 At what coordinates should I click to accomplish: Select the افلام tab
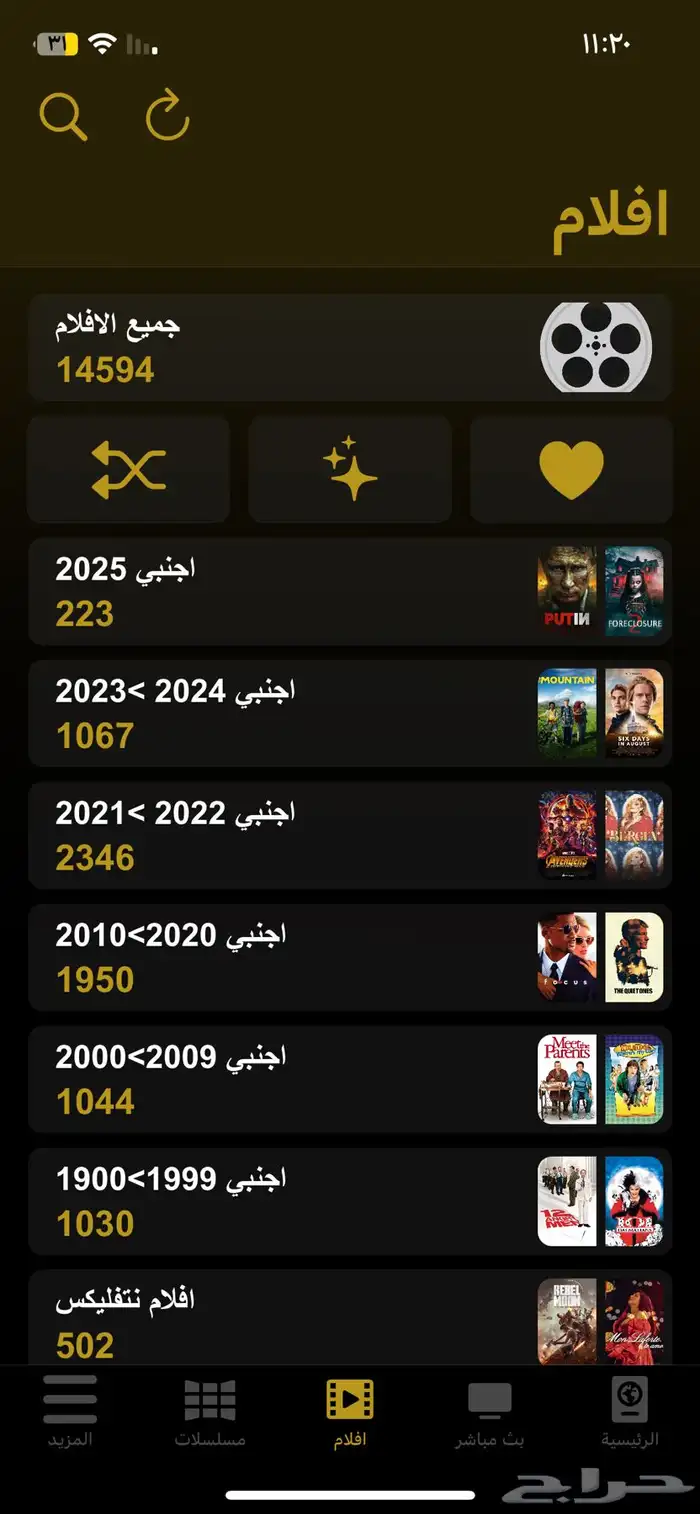pyautogui.click(x=350, y=1412)
